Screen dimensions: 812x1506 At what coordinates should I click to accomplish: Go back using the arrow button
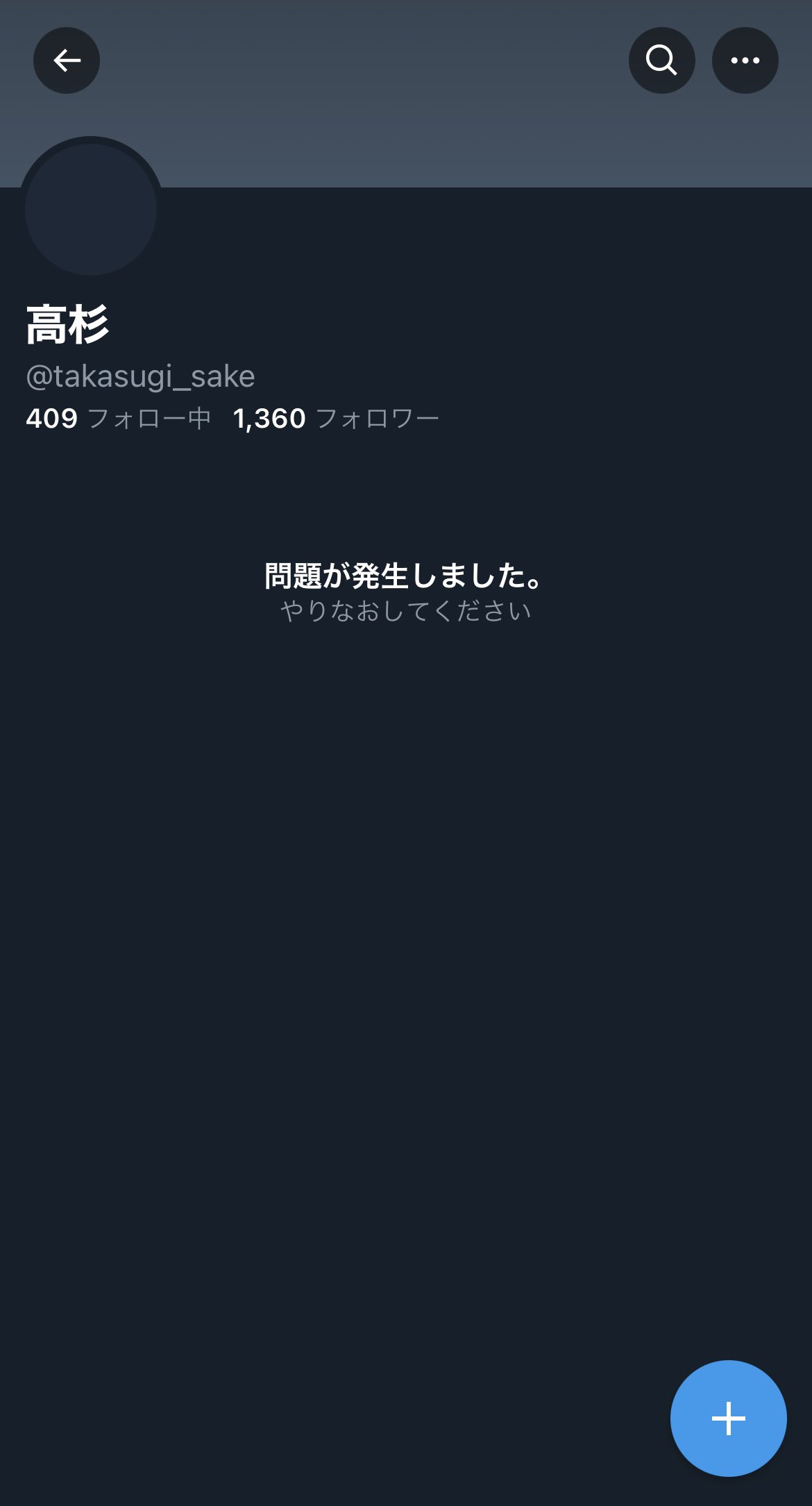(67, 60)
